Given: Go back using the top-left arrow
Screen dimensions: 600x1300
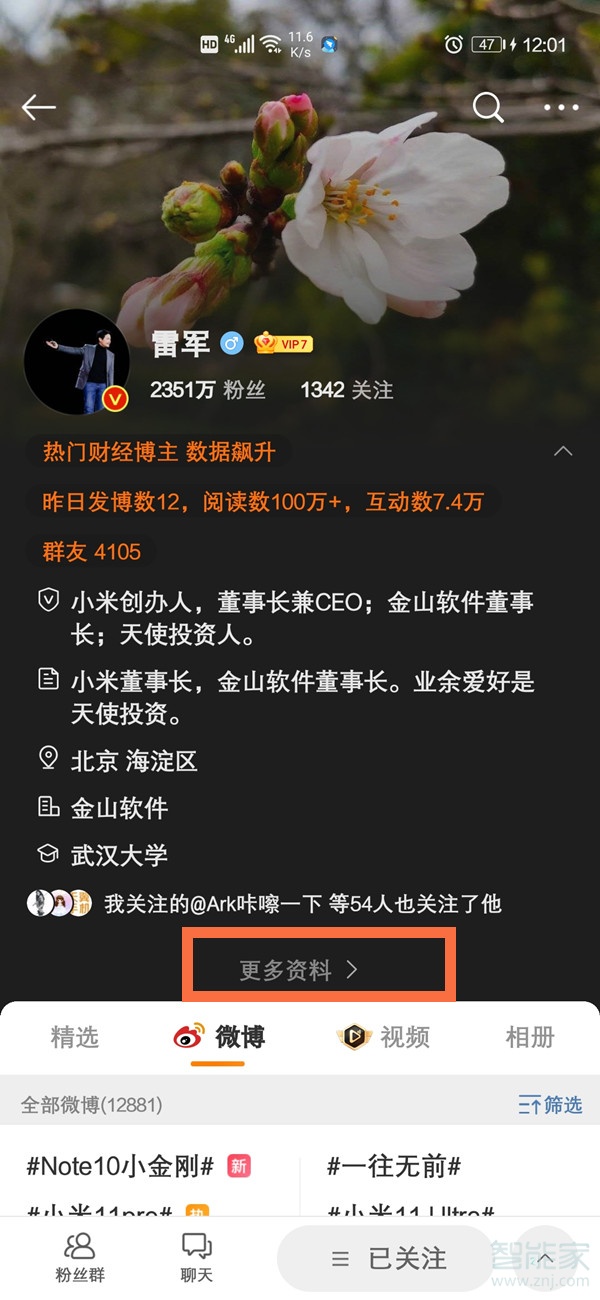Looking at the screenshot, I should [x=38, y=108].
